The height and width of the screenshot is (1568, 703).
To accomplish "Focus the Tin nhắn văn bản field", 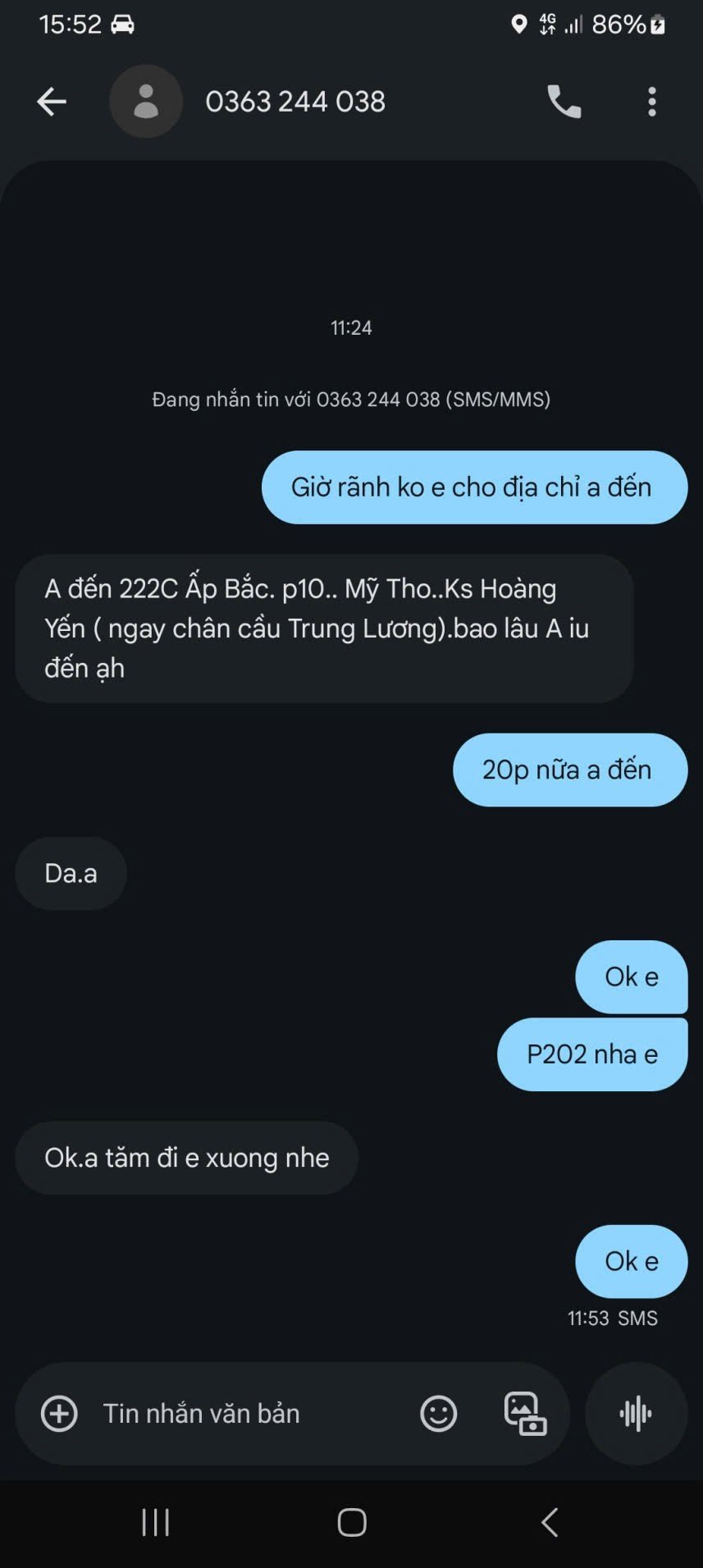I will click(x=246, y=1414).
